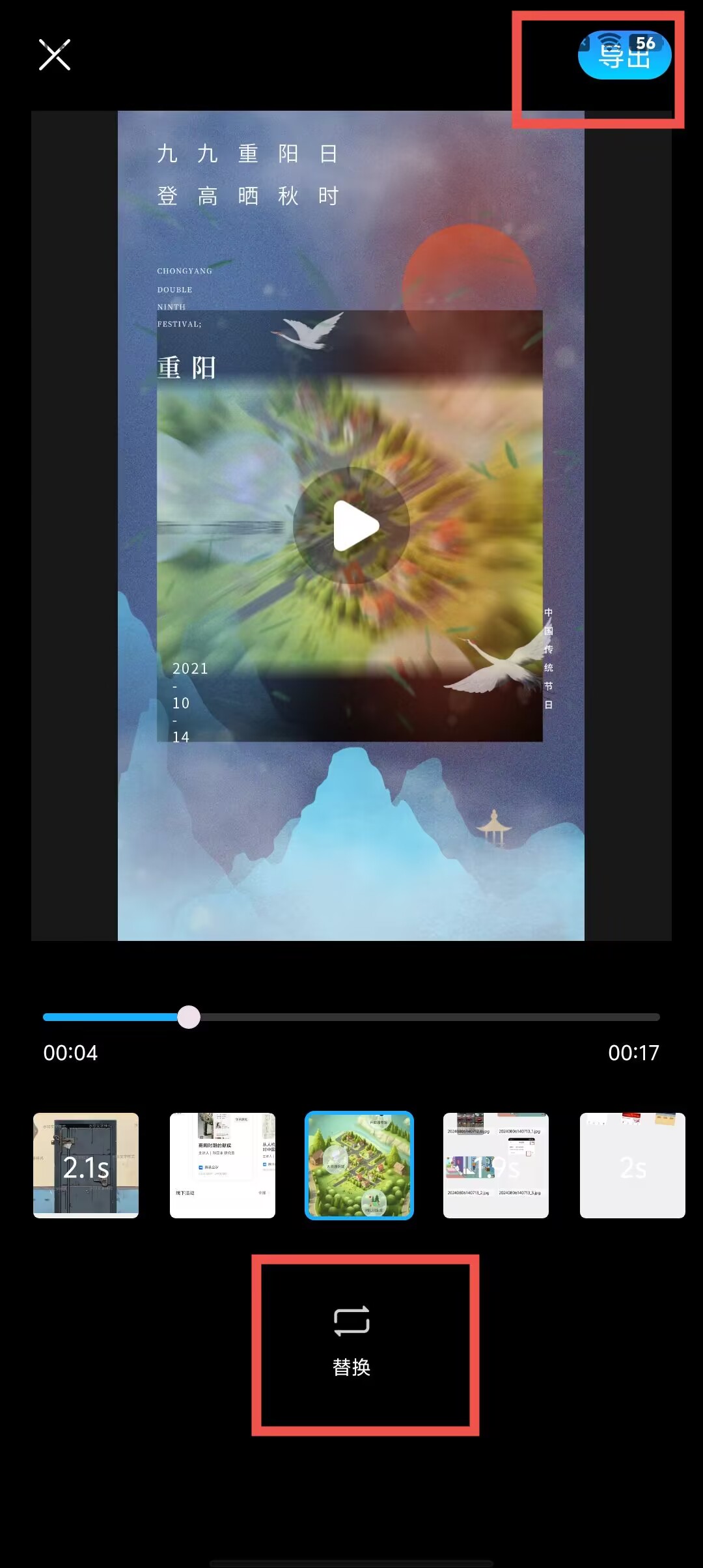
Task: Select the 2s clip thumbnail
Action: tap(632, 1165)
